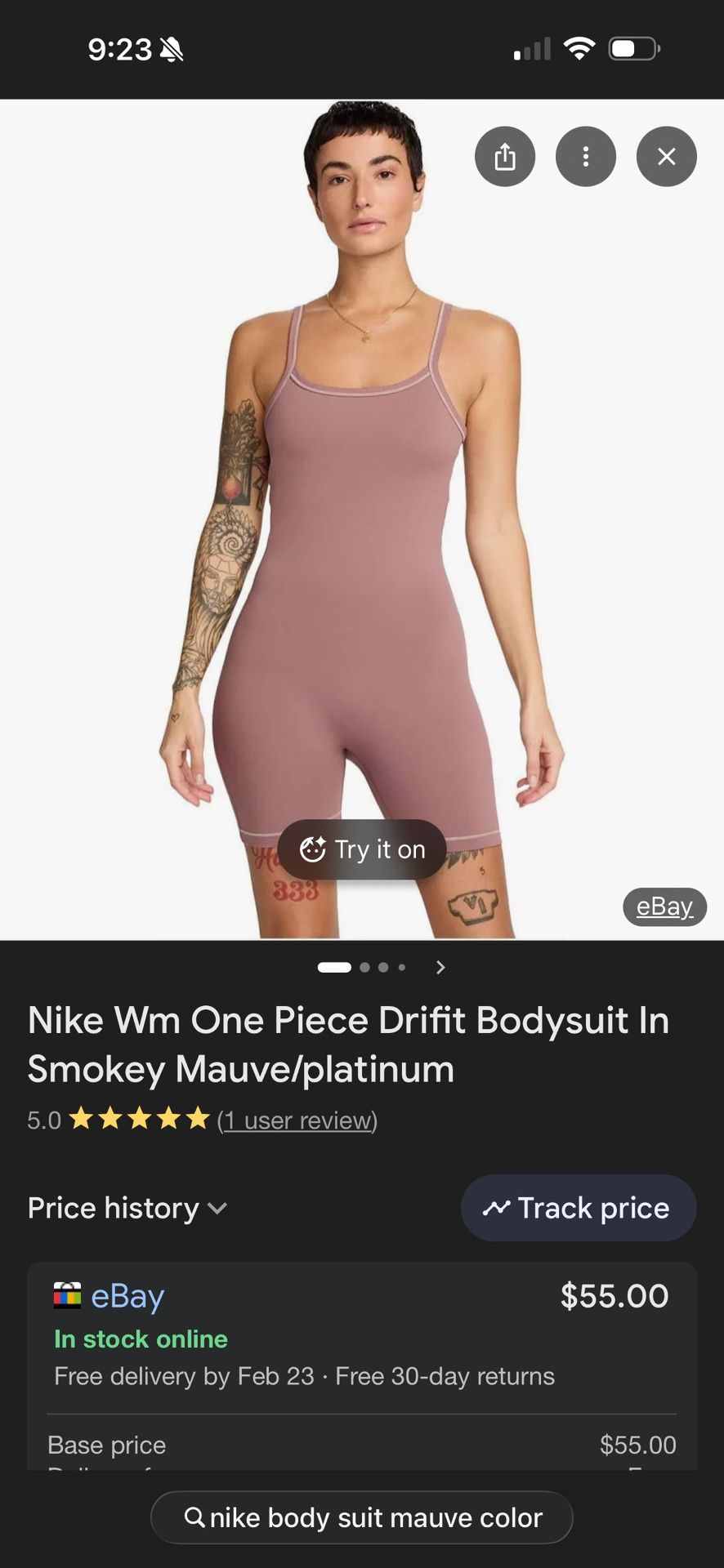Close the product viewer

(x=666, y=157)
